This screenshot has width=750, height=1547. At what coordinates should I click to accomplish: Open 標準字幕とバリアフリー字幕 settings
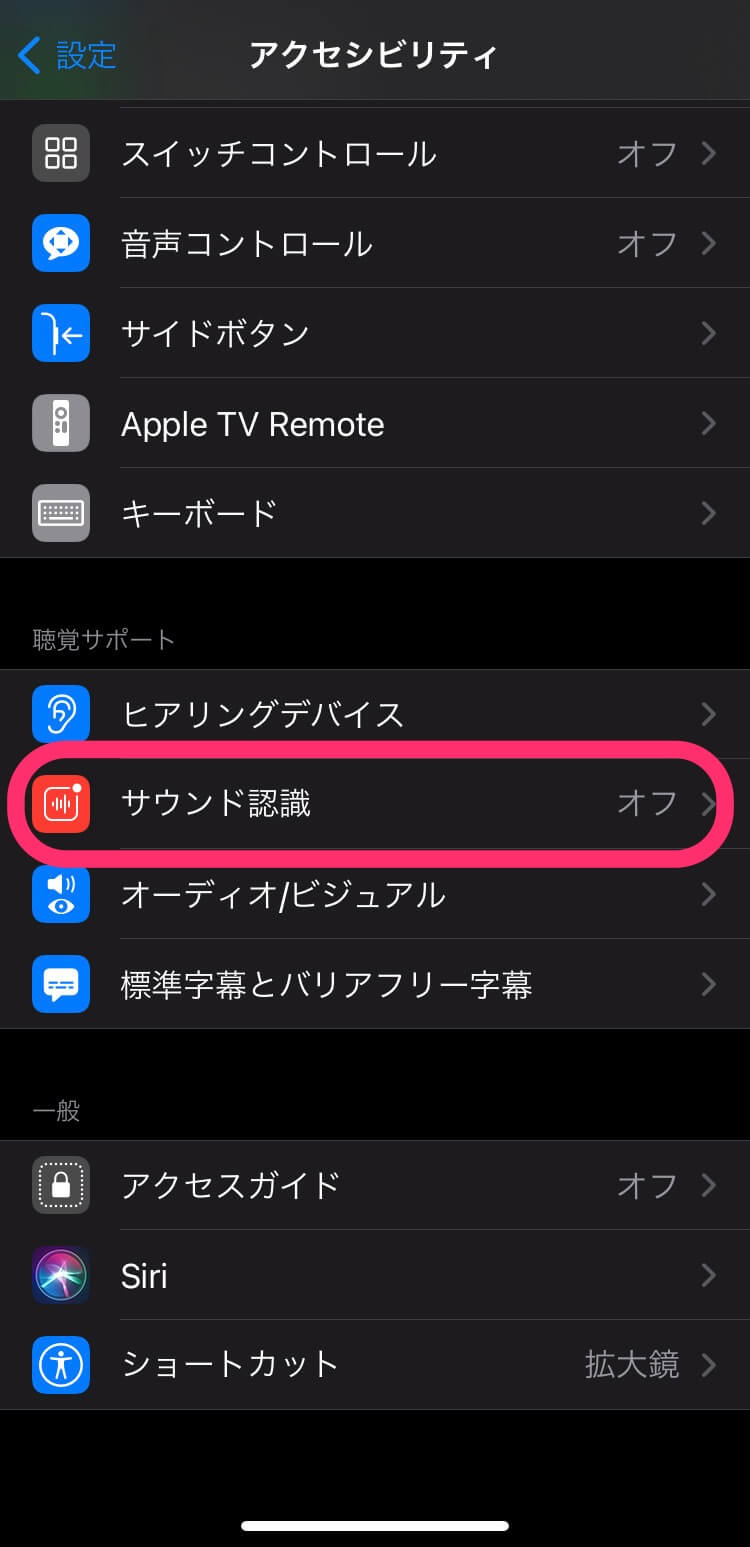[x=375, y=985]
